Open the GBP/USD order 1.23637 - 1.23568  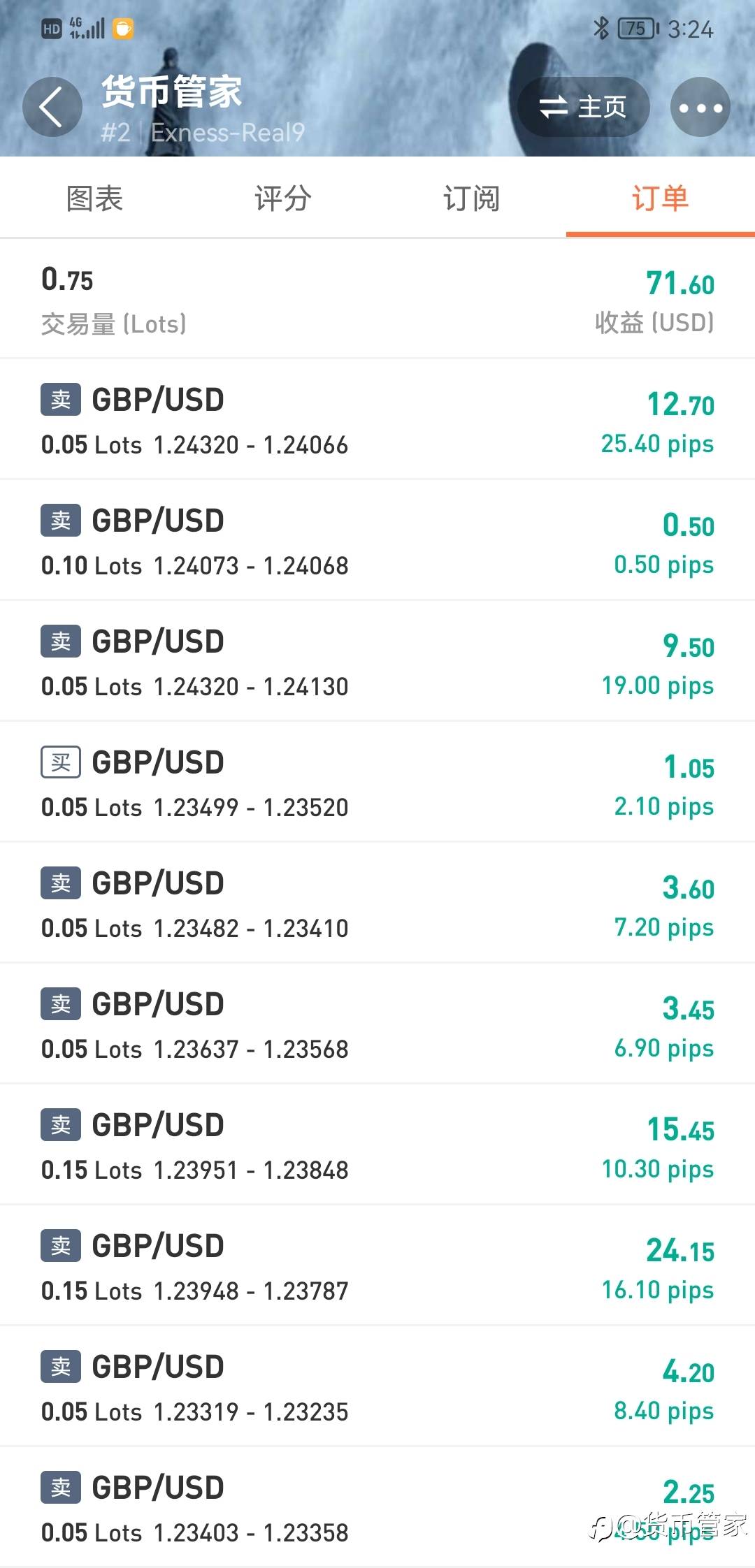pyautogui.click(x=377, y=1024)
